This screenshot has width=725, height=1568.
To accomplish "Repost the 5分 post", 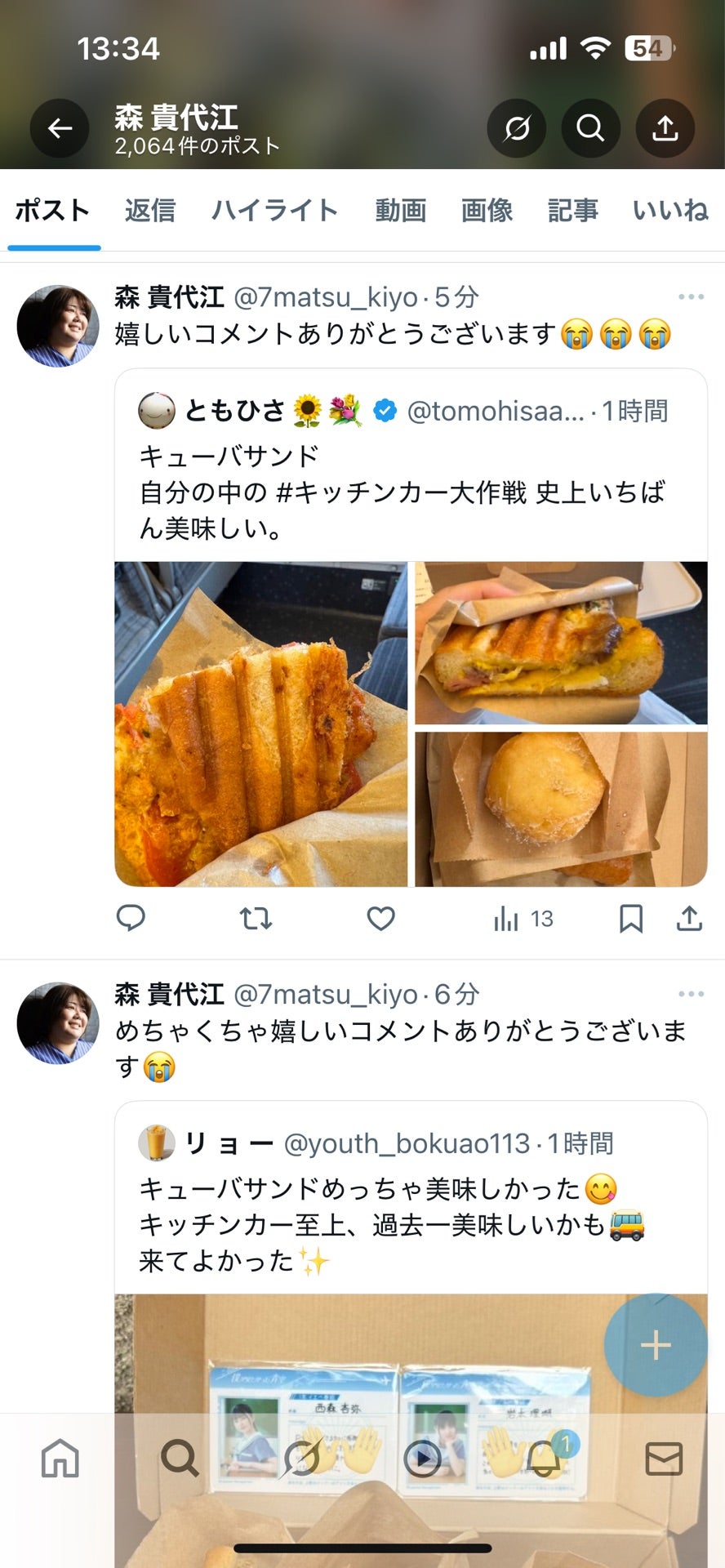I will pyautogui.click(x=256, y=919).
